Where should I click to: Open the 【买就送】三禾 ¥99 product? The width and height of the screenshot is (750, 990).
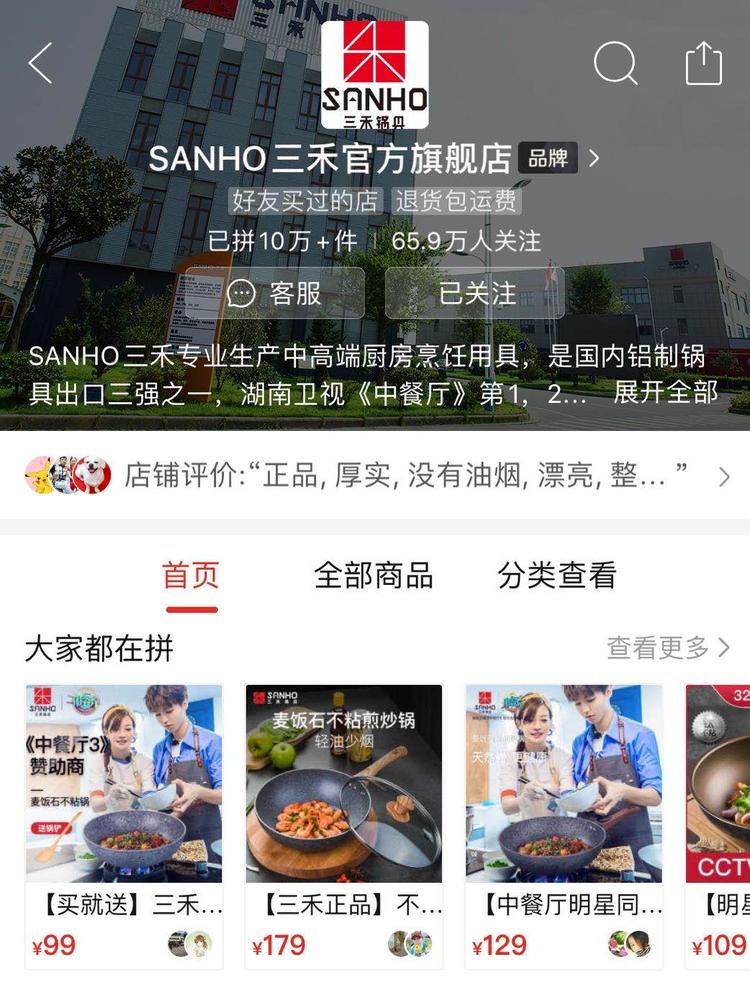[x=124, y=825]
